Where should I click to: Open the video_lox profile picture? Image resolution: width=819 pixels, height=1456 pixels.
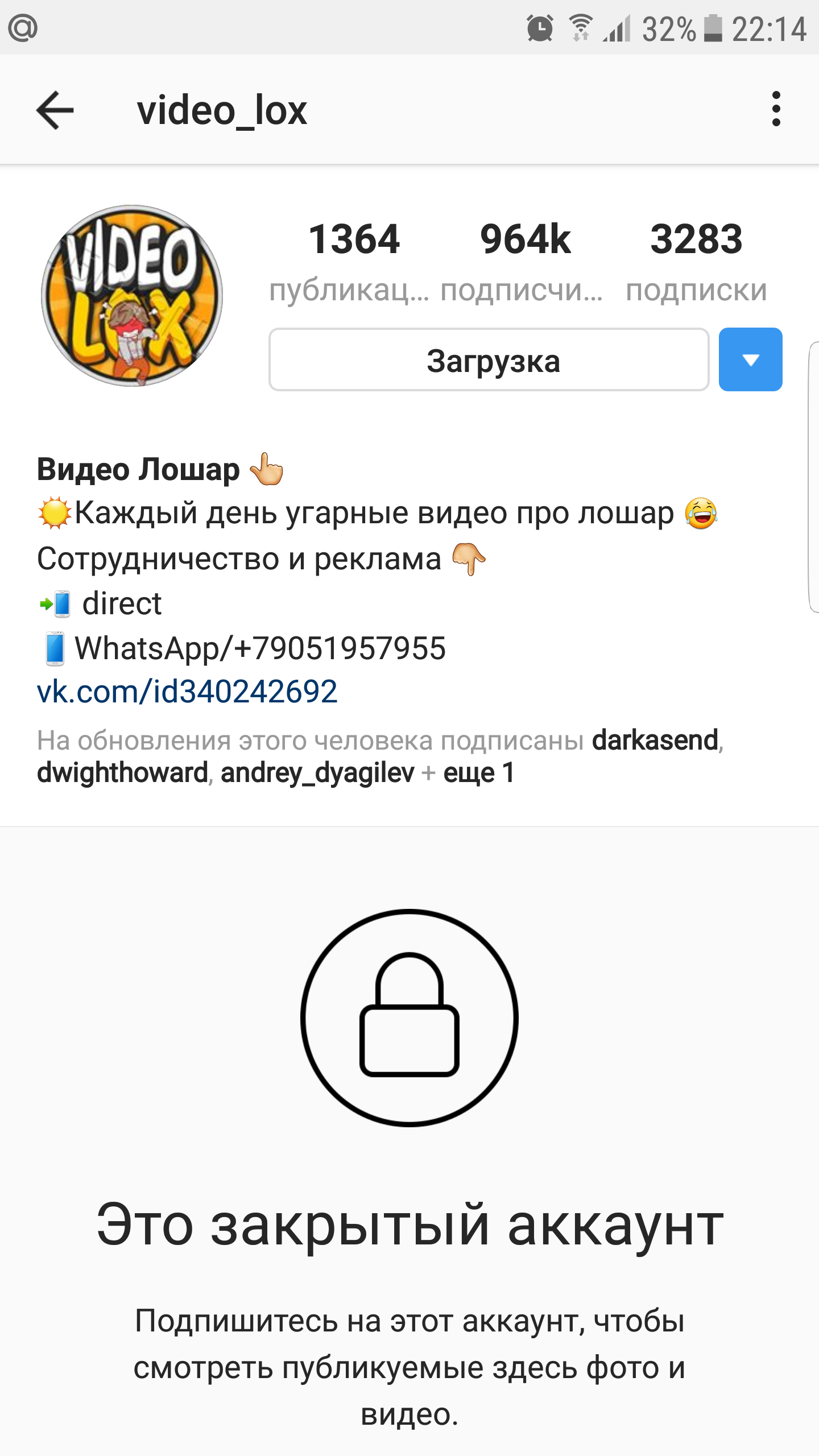click(132, 296)
